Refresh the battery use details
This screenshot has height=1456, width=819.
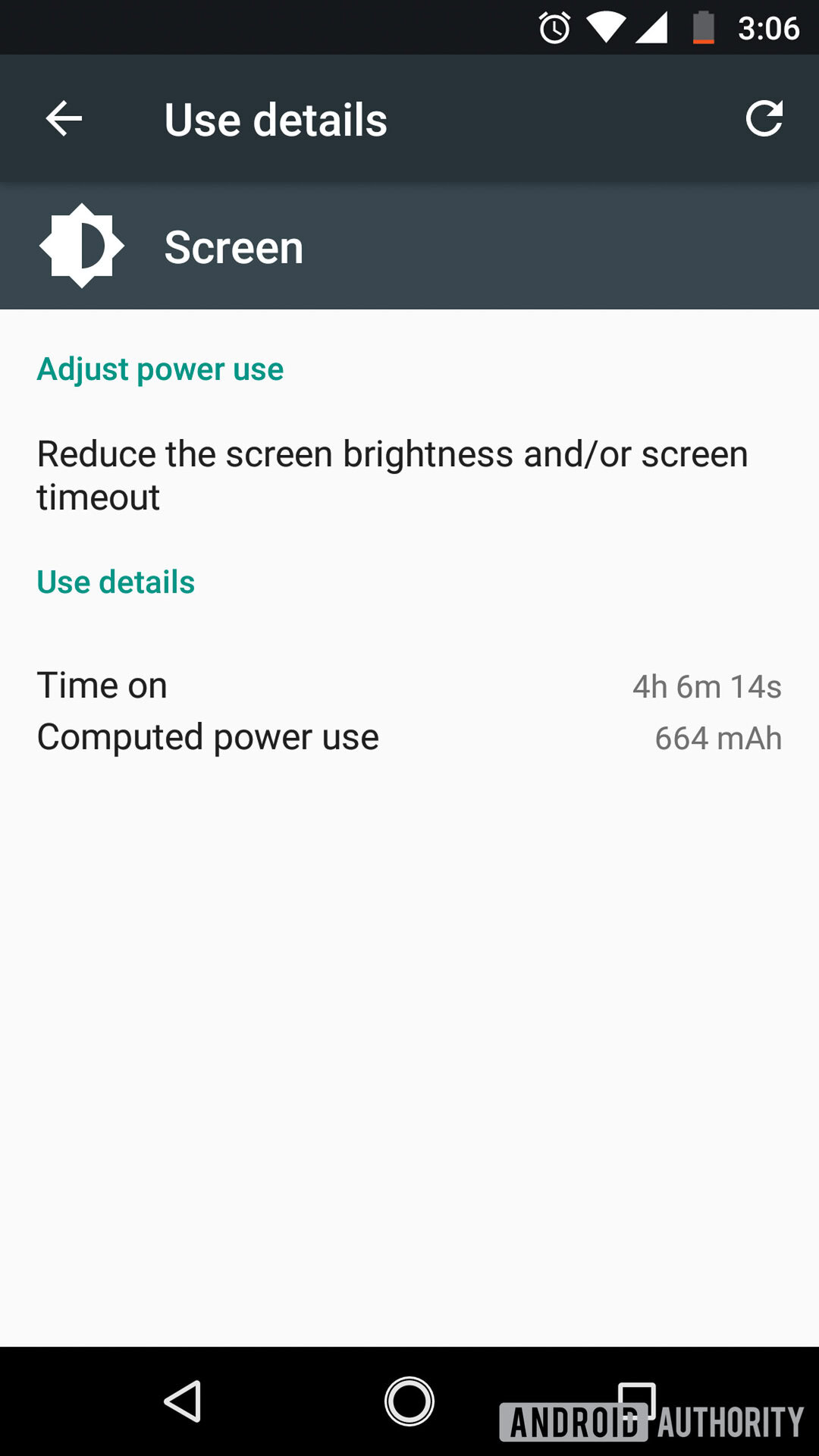tap(763, 119)
